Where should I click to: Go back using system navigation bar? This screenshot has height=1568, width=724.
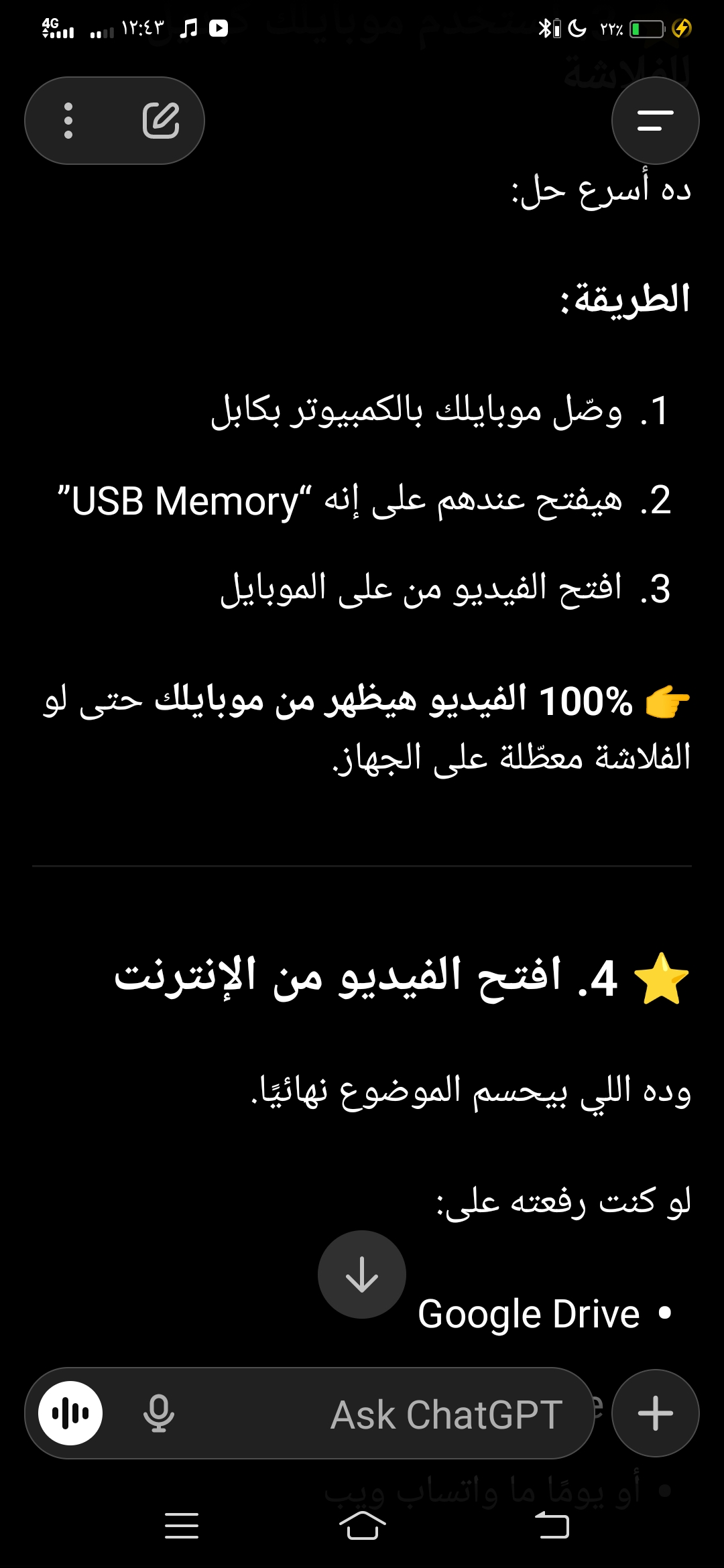coord(552,1526)
